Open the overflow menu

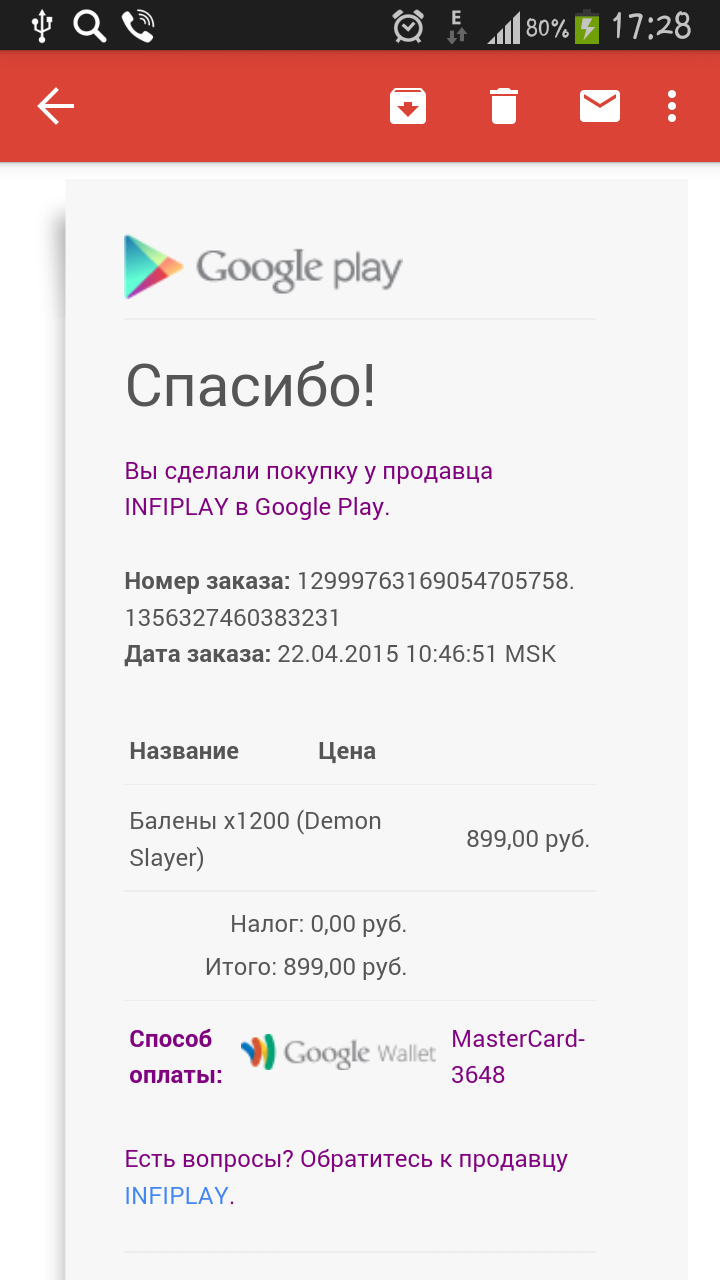672,106
